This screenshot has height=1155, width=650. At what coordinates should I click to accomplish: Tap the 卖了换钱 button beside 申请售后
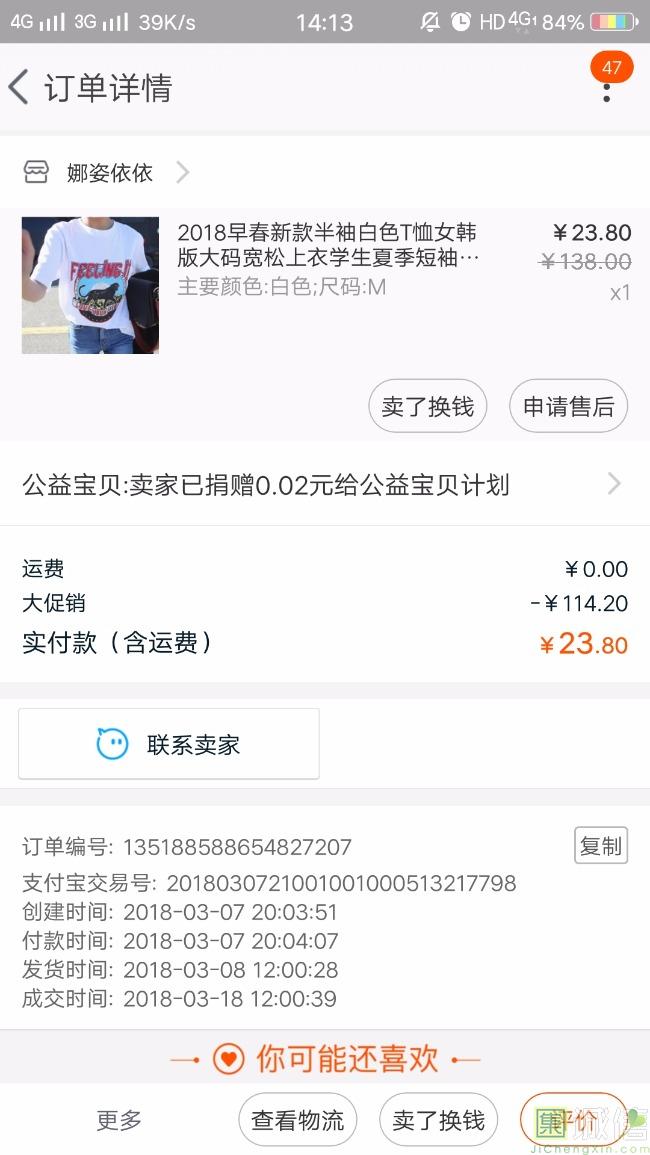(428, 407)
